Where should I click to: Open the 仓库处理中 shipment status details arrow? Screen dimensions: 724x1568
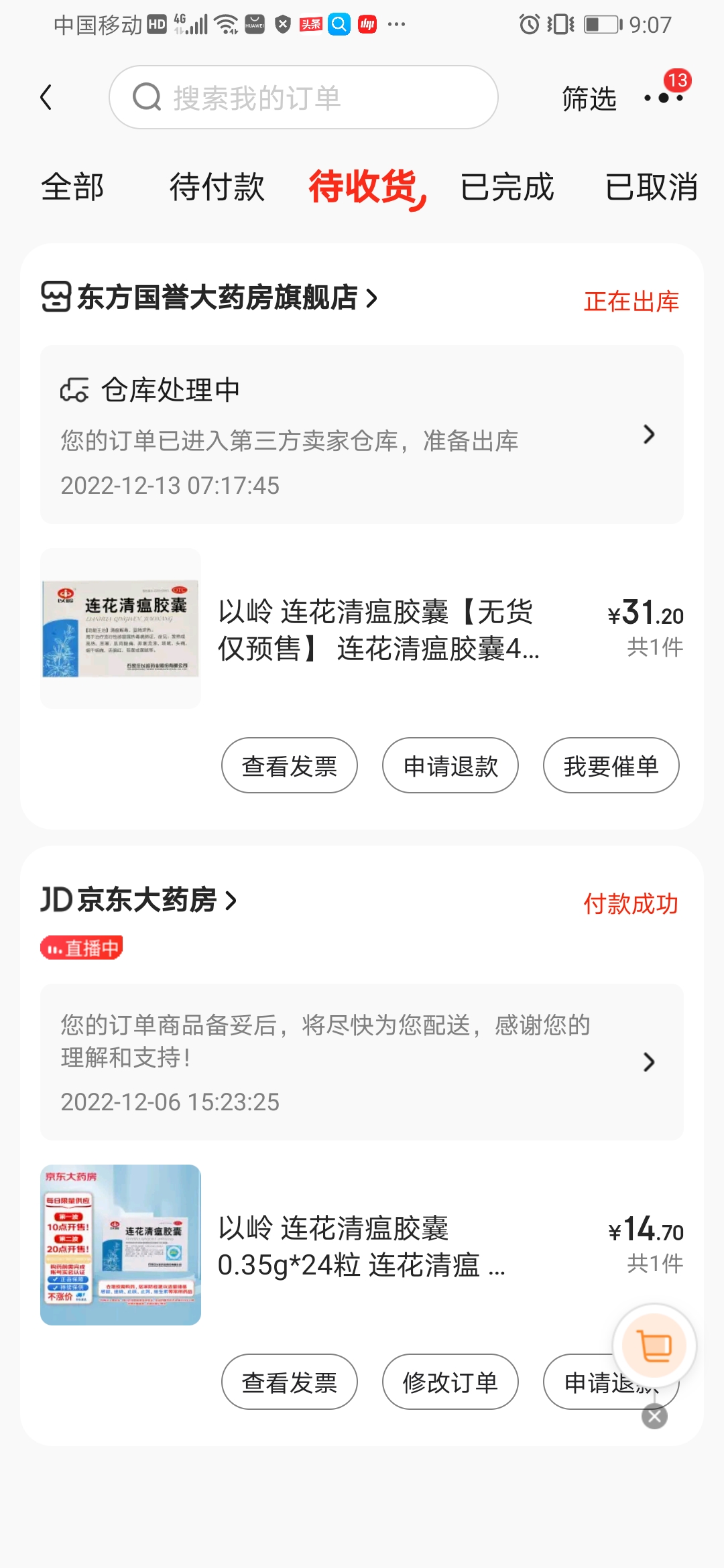[x=648, y=434]
